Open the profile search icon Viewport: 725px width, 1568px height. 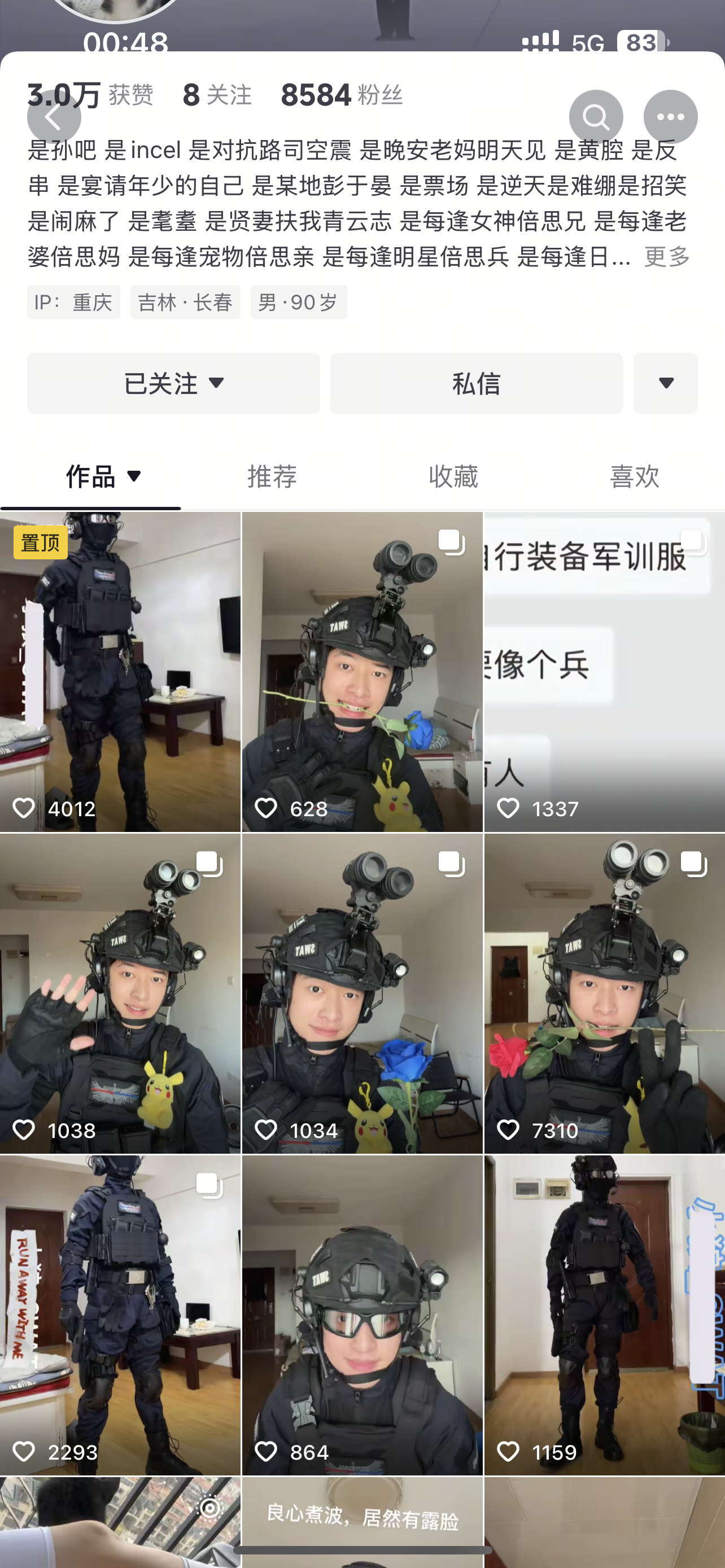(x=596, y=117)
